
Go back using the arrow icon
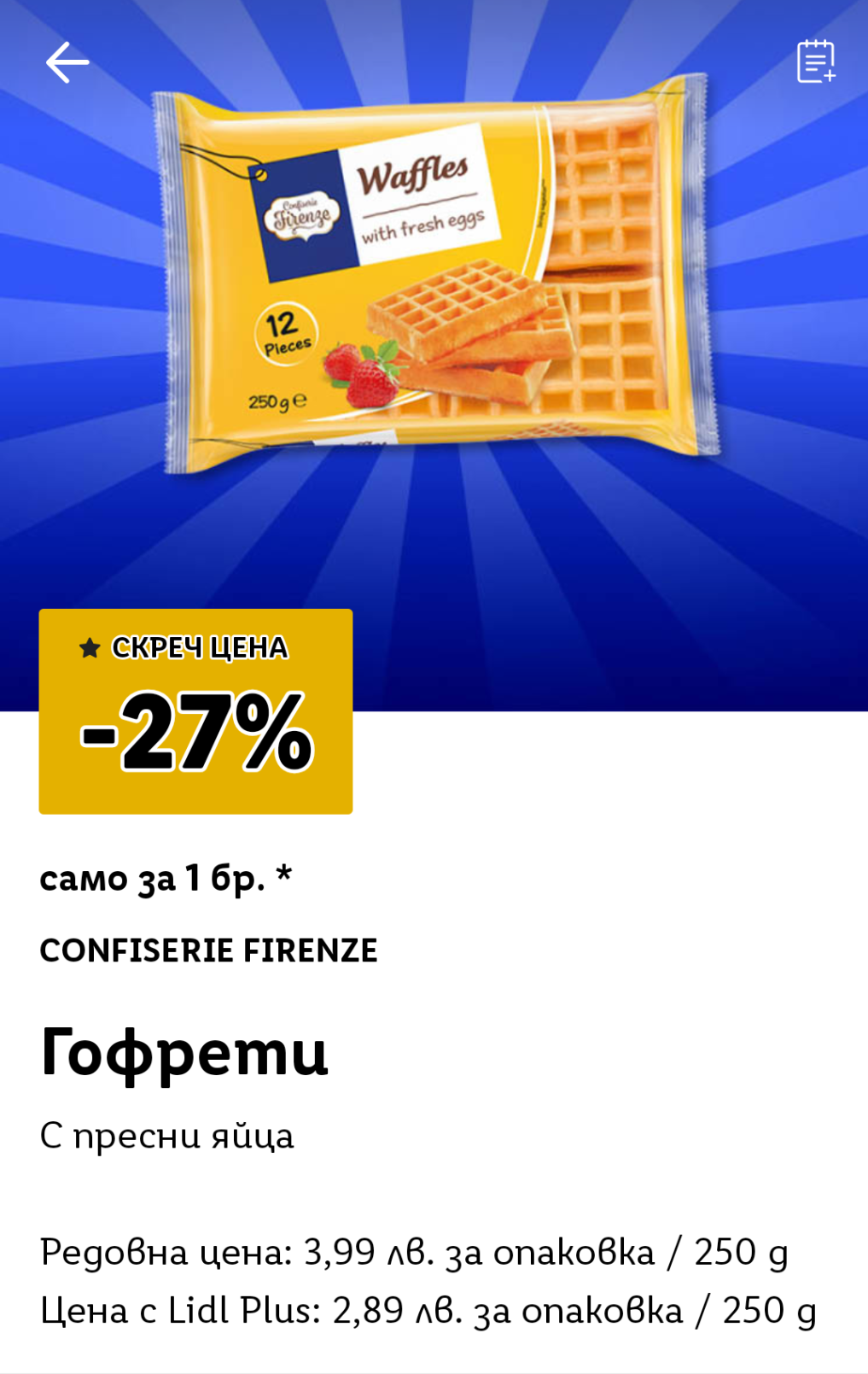tap(67, 62)
